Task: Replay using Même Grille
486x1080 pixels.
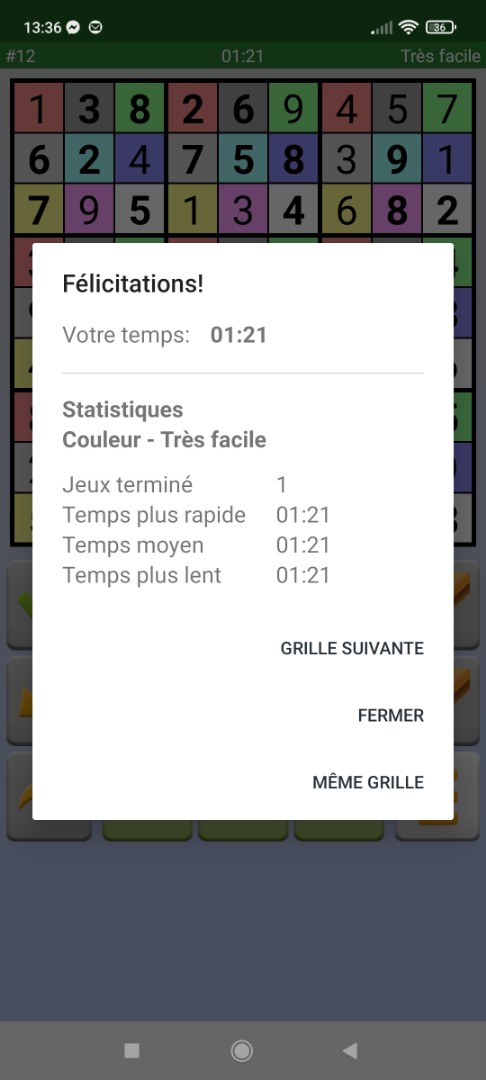Action: (368, 782)
